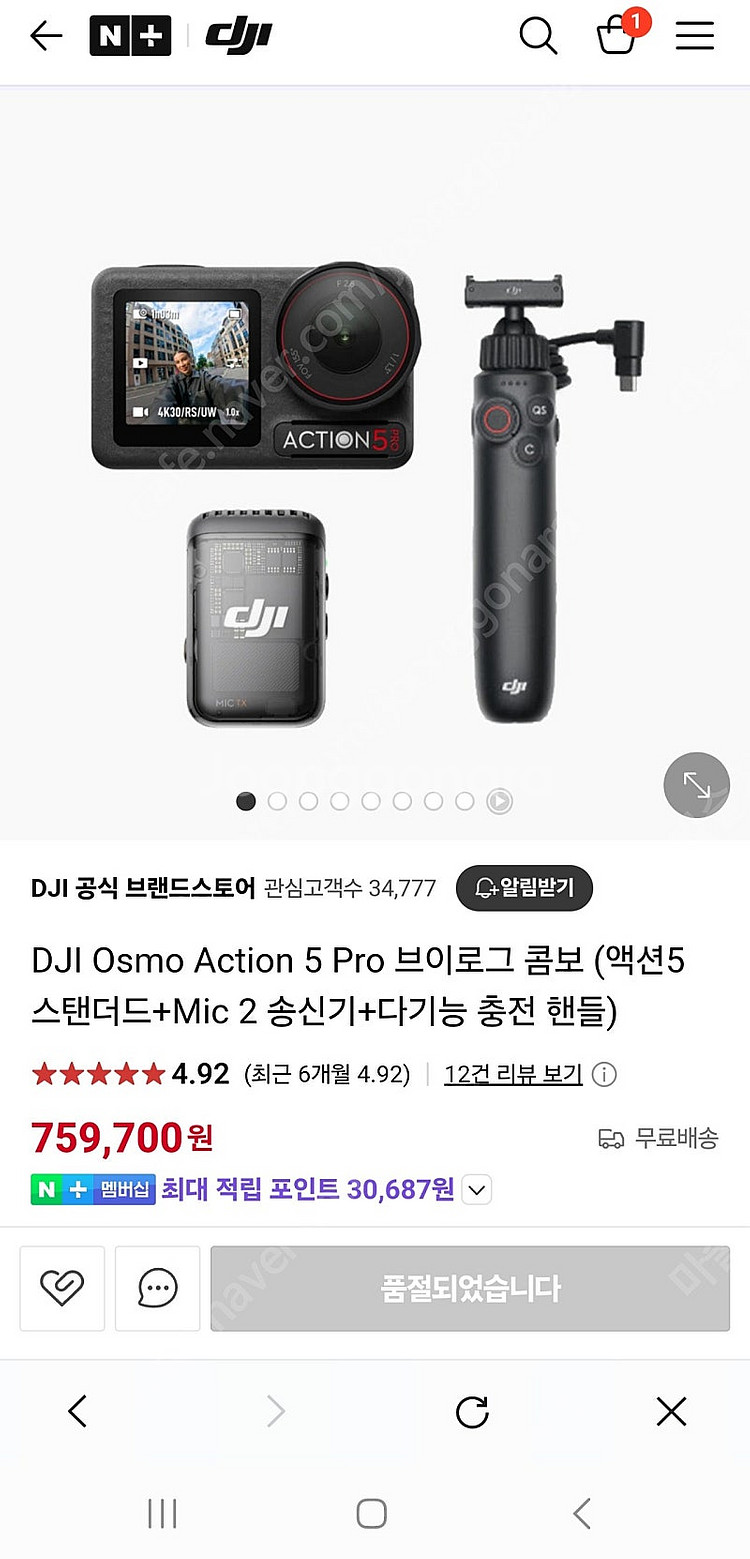Go to previous page in browser bar
Image resolution: width=750 pixels, height=1559 pixels.
(77, 1412)
